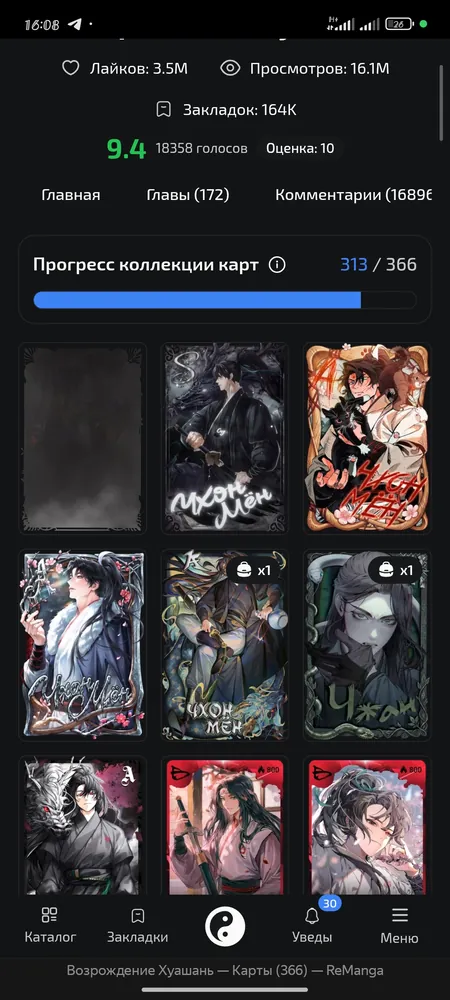Image resolution: width=450 pixels, height=1000 pixels.
Task: Switch to the Главная tab
Action: coord(71,195)
